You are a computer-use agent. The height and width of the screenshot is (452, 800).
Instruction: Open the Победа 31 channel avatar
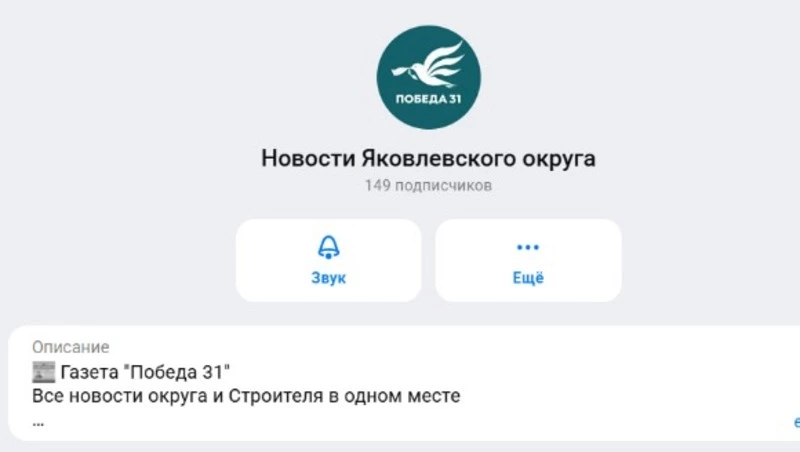pos(428,77)
